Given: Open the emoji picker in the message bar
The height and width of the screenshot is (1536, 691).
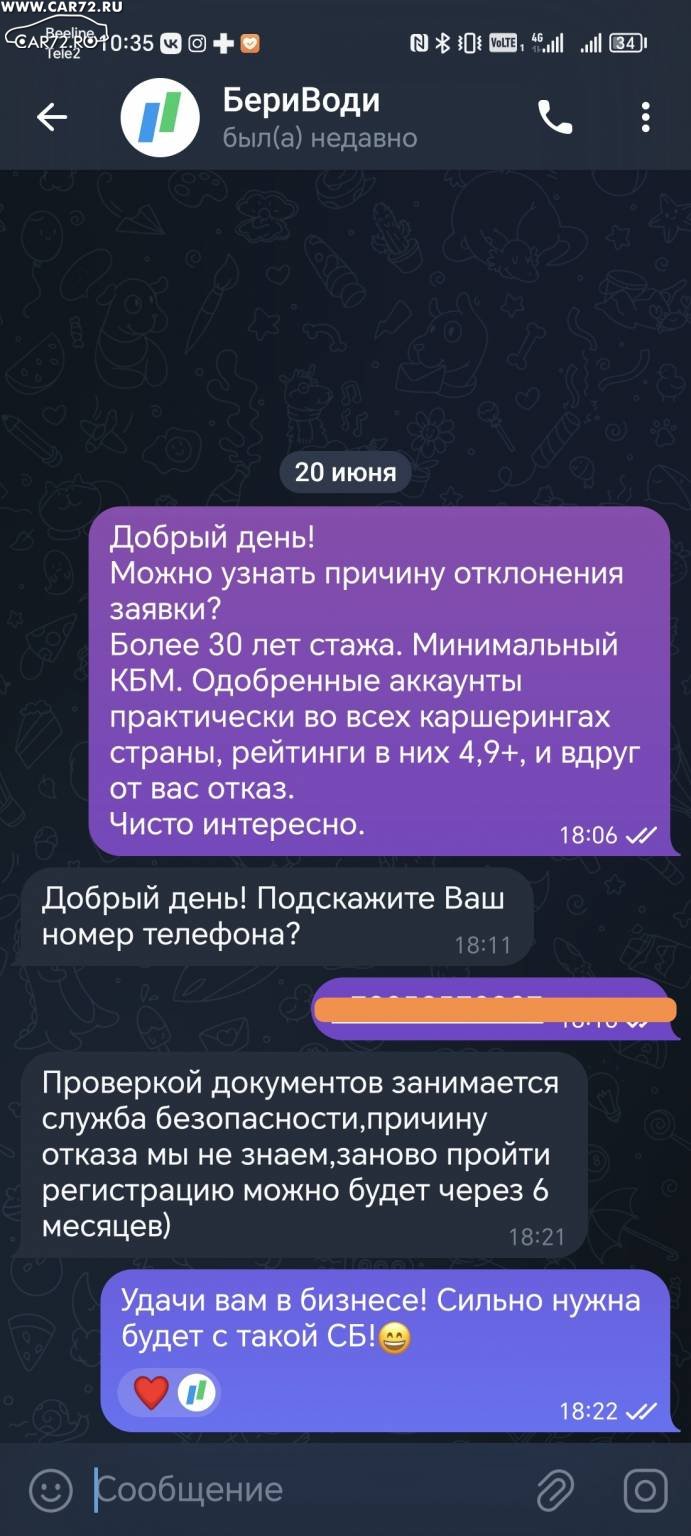Looking at the screenshot, I should [x=50, y=1491].
